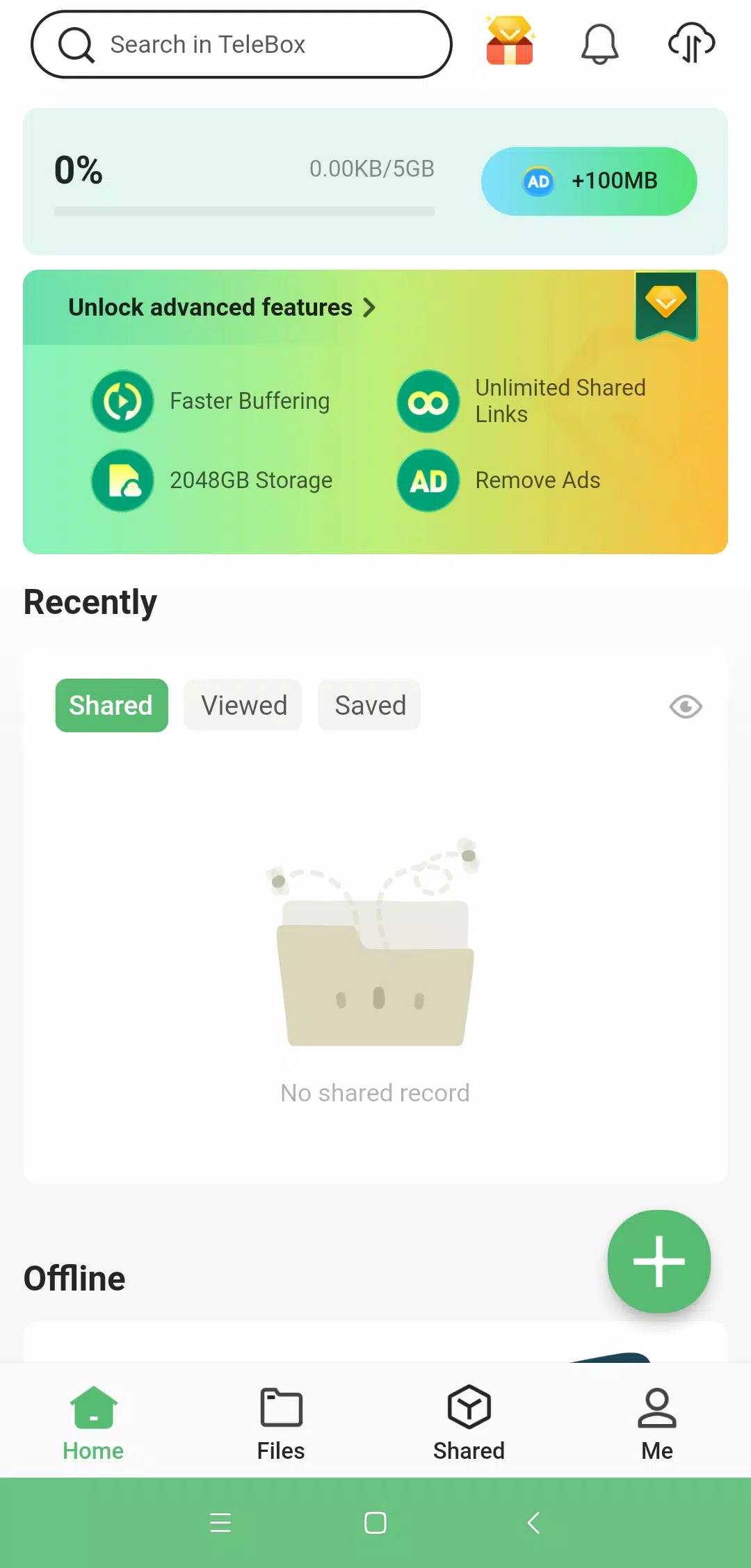This screenshot has height=1568, width=751.
Task: Open the cloud transfer list icon
Action: click(x=691, y=43)
